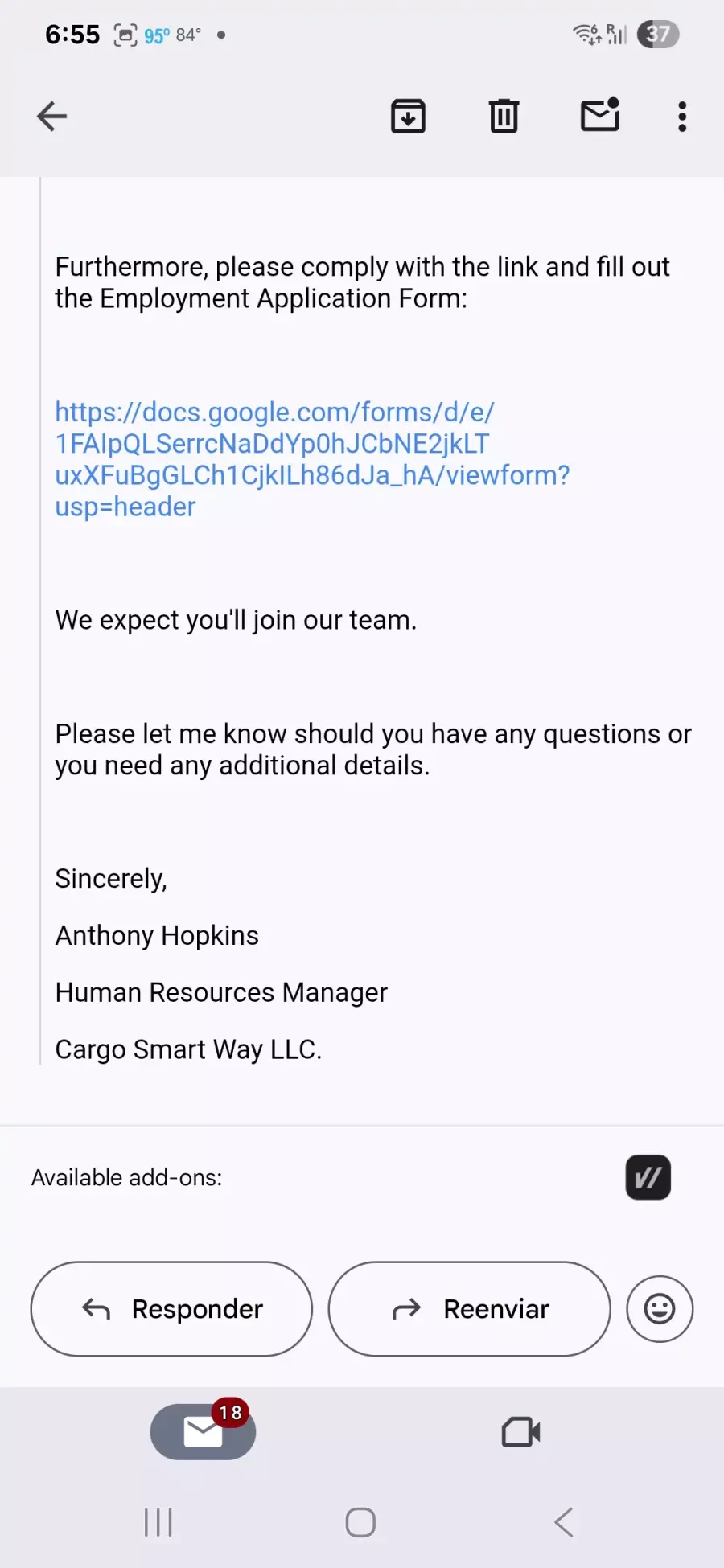Switch to the Mail tab
The image size is (724, 1568).
click(x=203, y=1432)
